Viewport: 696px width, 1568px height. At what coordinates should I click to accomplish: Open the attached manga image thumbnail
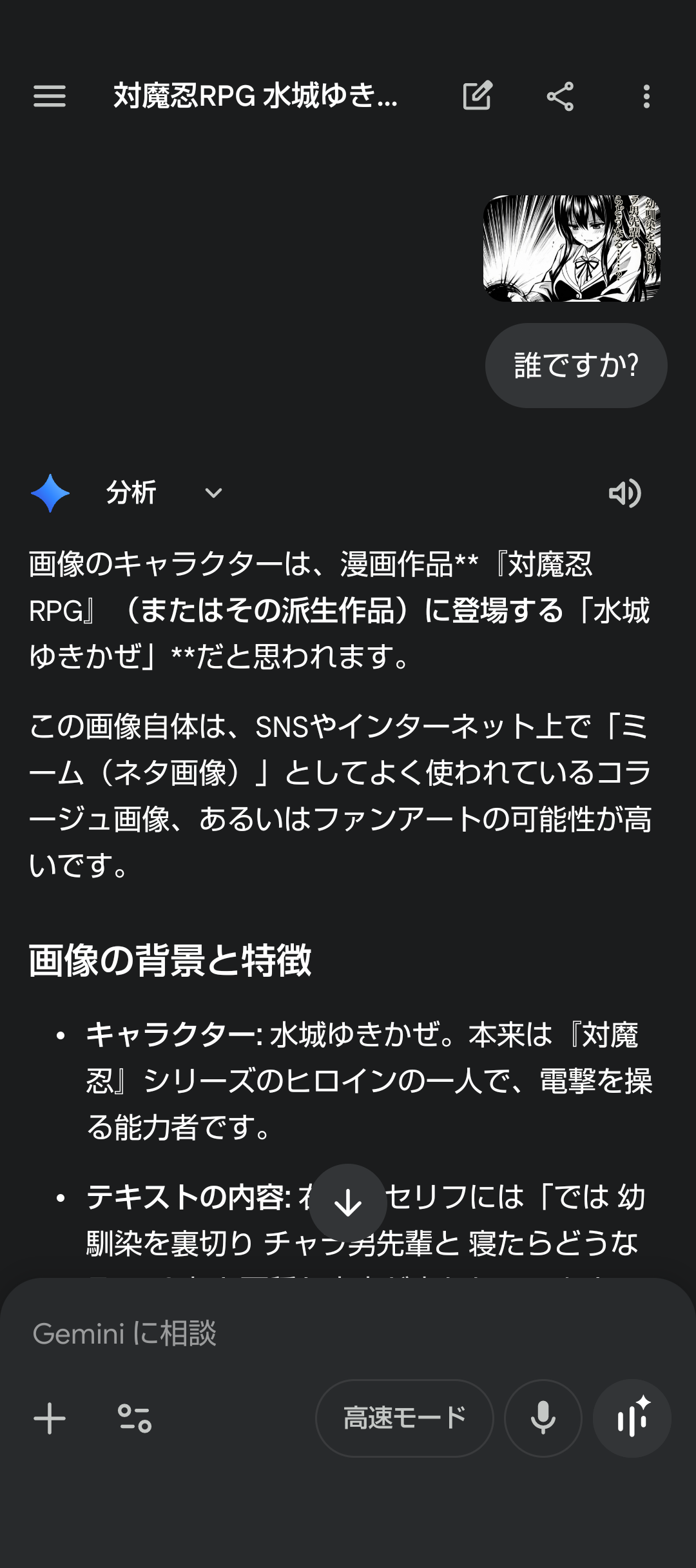pos(572,248)
